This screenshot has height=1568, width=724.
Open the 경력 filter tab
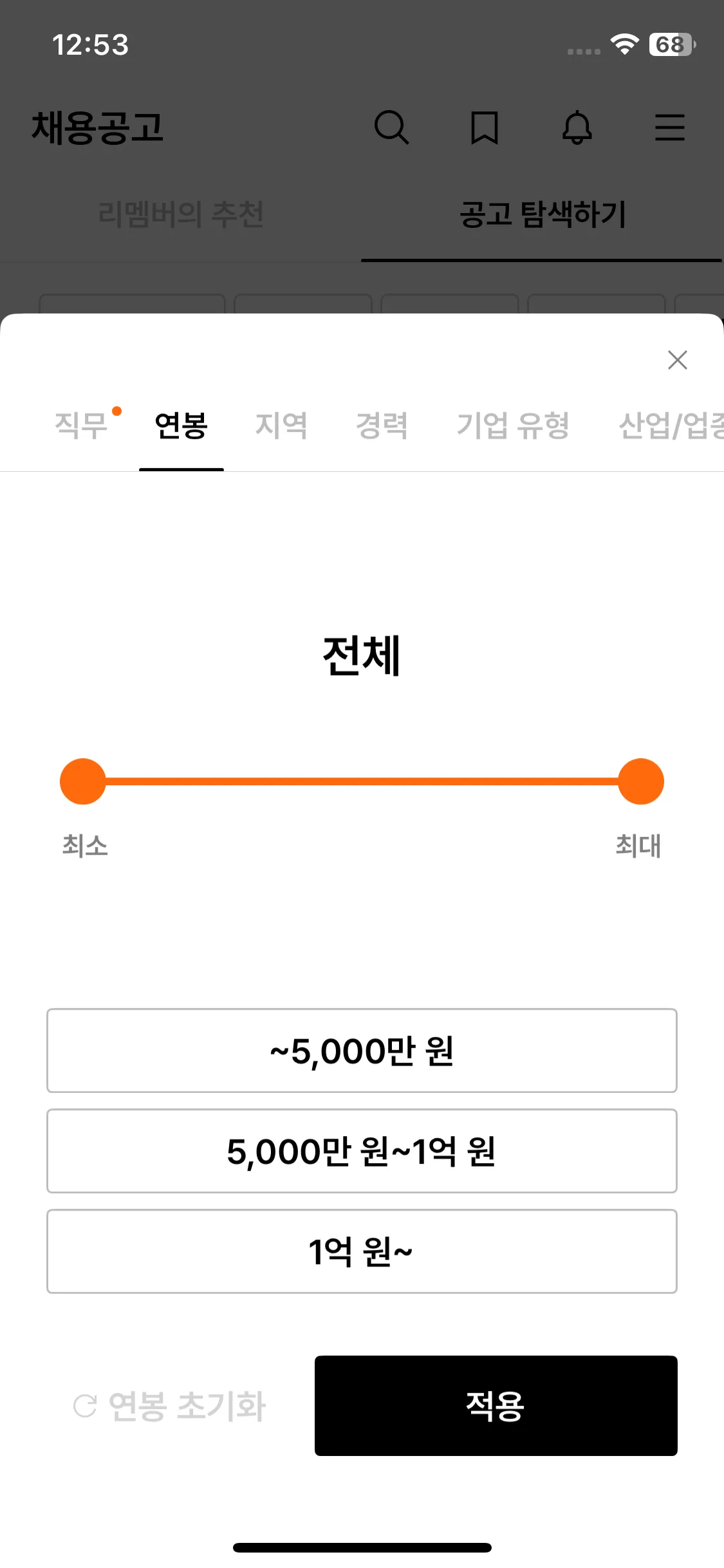click(382, 425)
